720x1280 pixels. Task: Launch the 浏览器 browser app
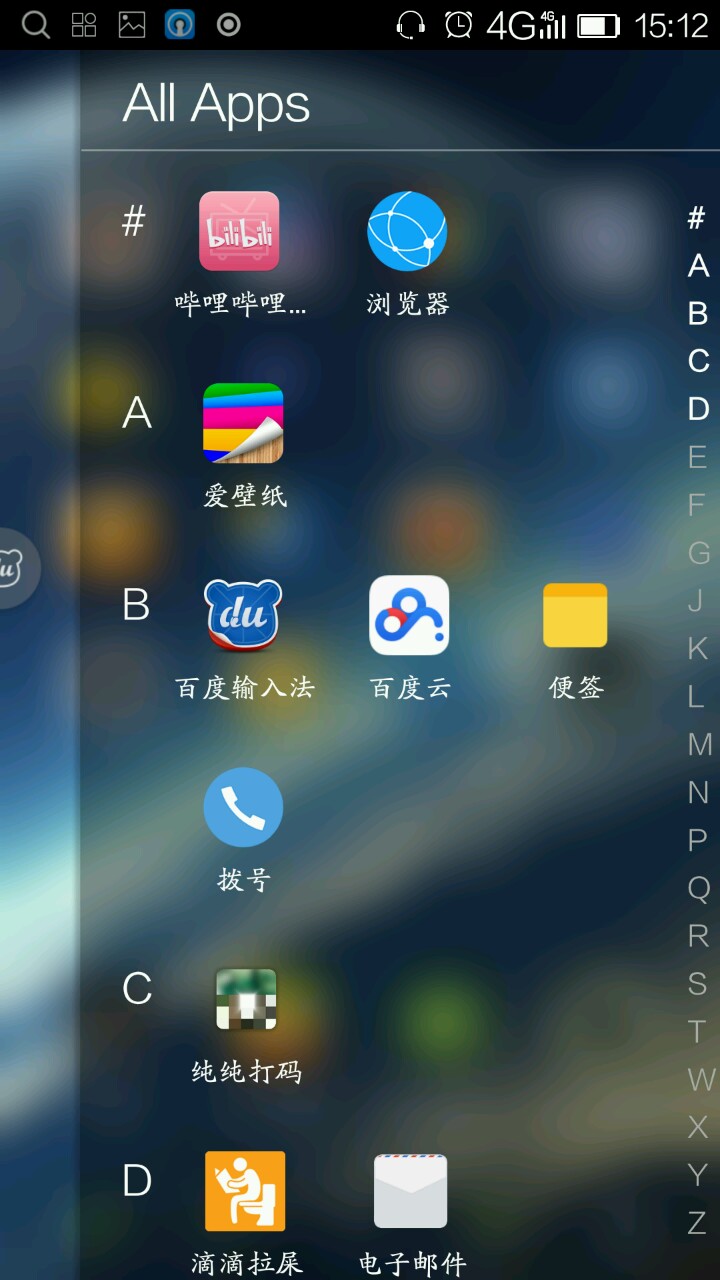407,232
